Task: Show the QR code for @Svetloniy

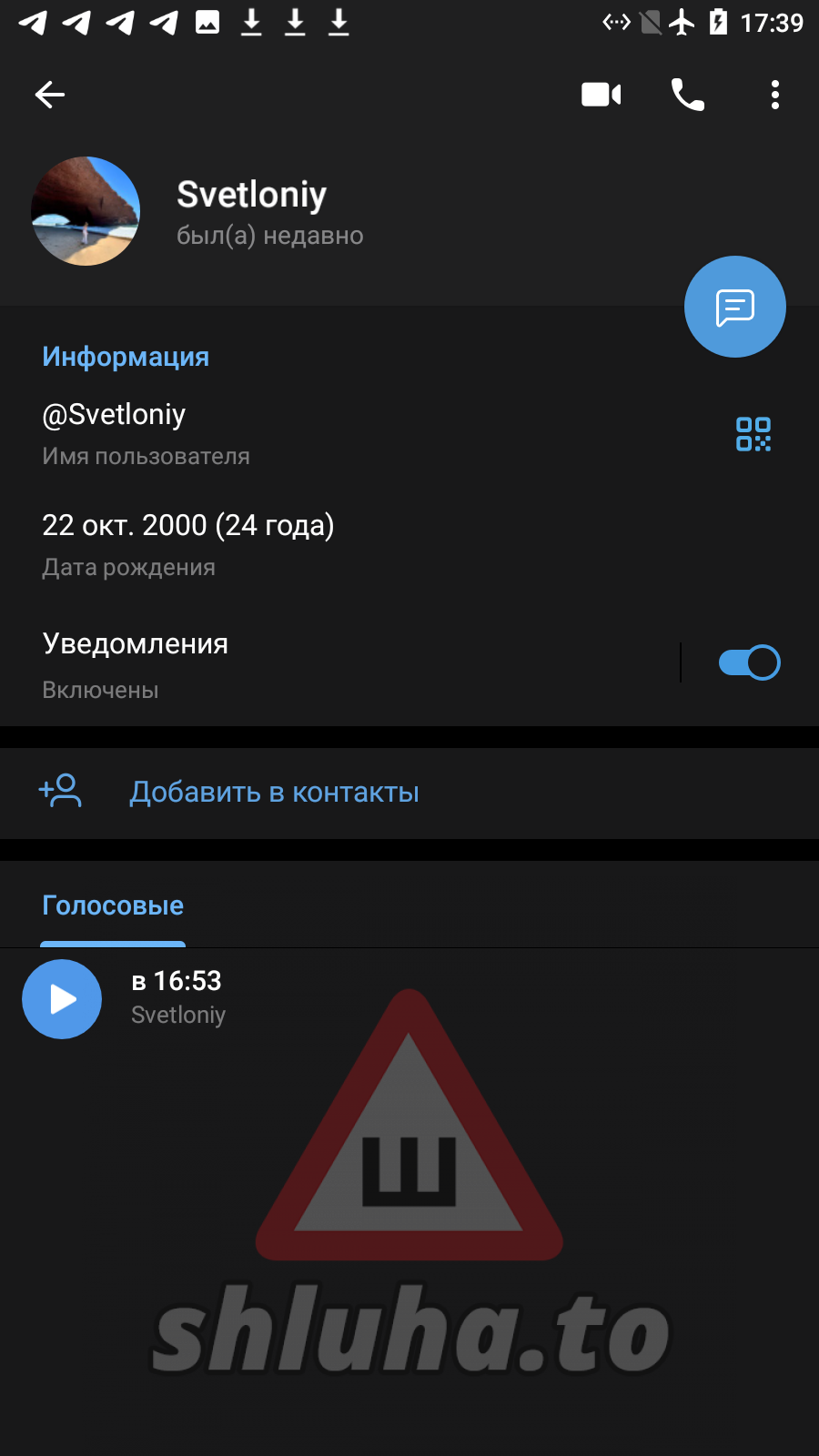Action: pyautogui.click(x=753, y=434)
